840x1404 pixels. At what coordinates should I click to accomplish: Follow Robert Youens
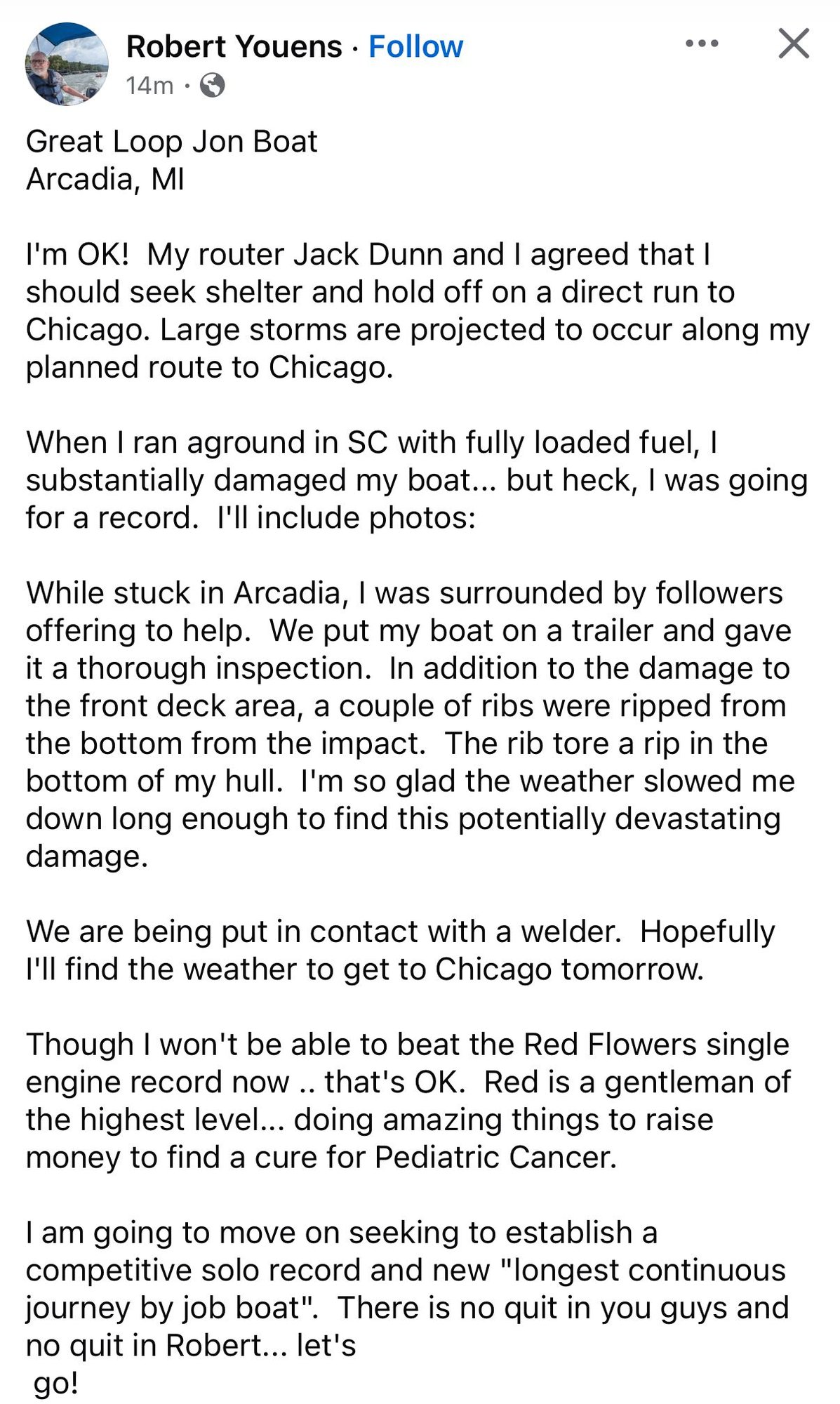coord(415,47)
